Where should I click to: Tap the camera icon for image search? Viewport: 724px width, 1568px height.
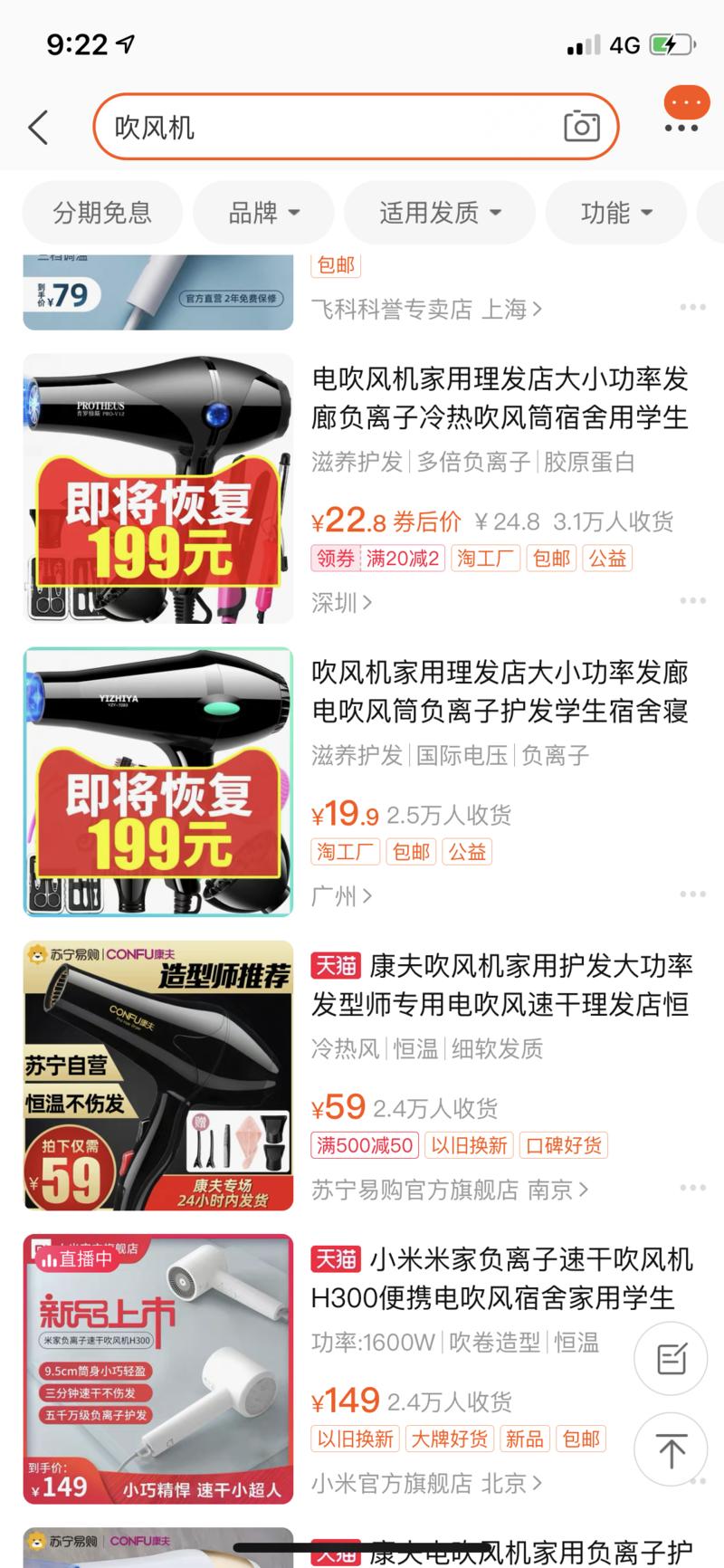click(582, 127)
